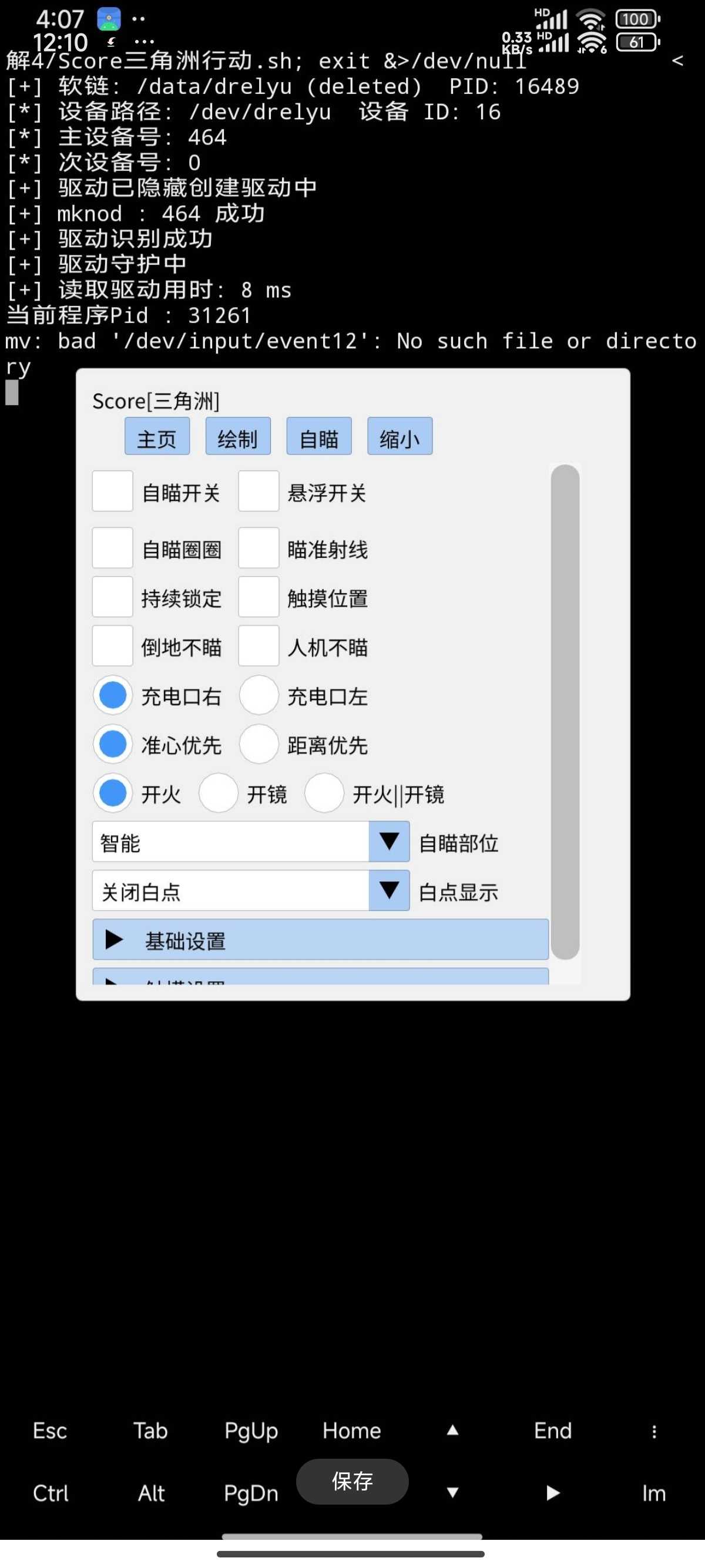Viewport: 705px width, 1568px height.
Task: Select the 自瞄 tab
Action: (x=318, y=436)
